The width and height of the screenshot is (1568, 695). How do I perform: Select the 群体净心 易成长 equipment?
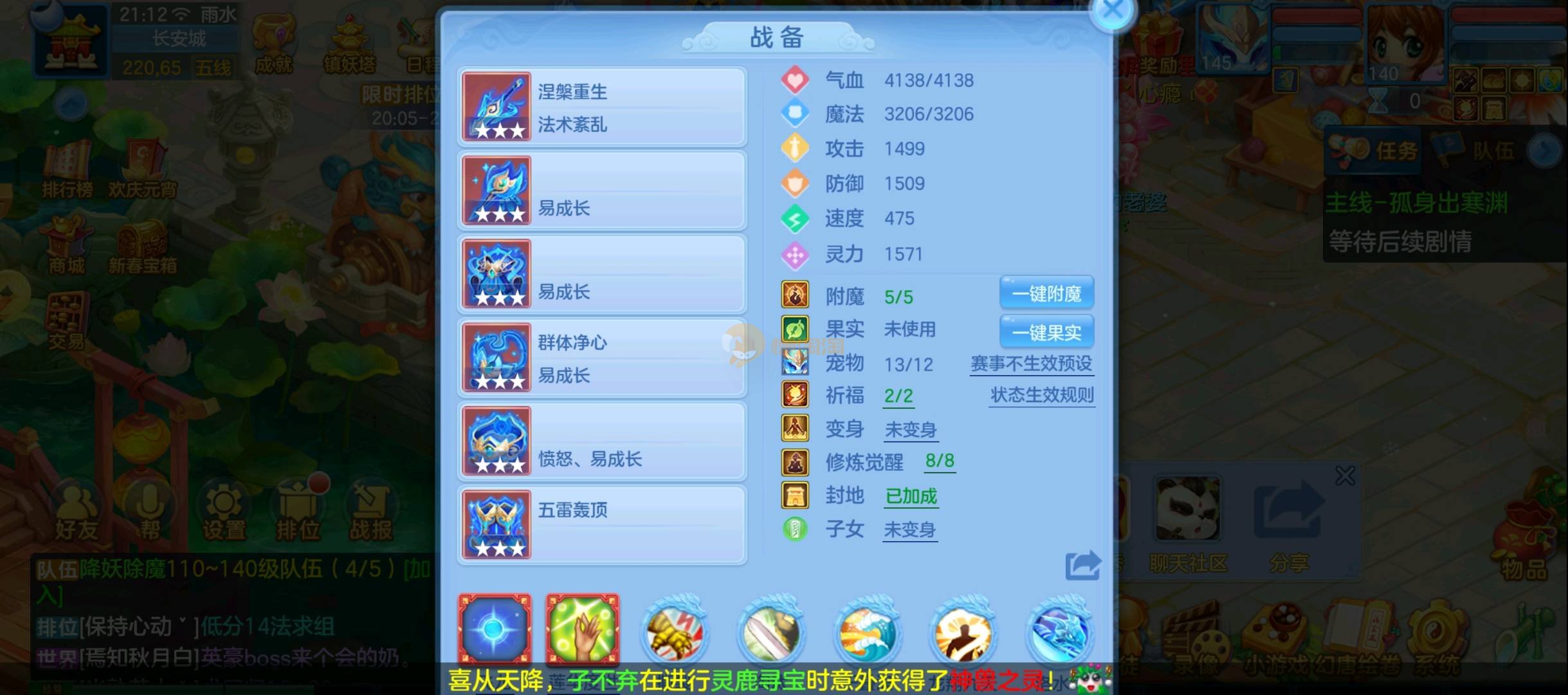point(602,358)
